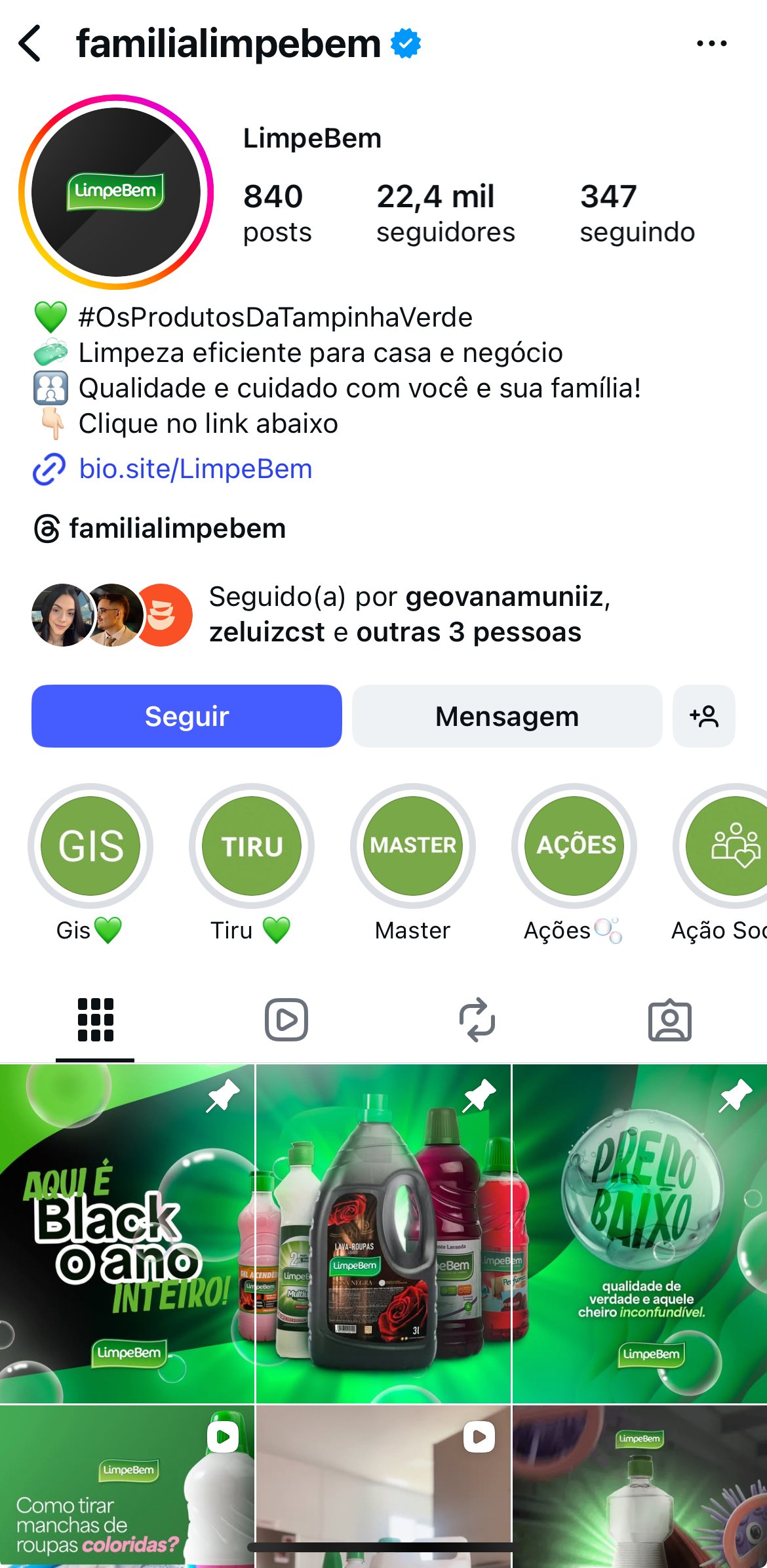
Task: View the Ações highlight
Action: click(x=574, y=845)
